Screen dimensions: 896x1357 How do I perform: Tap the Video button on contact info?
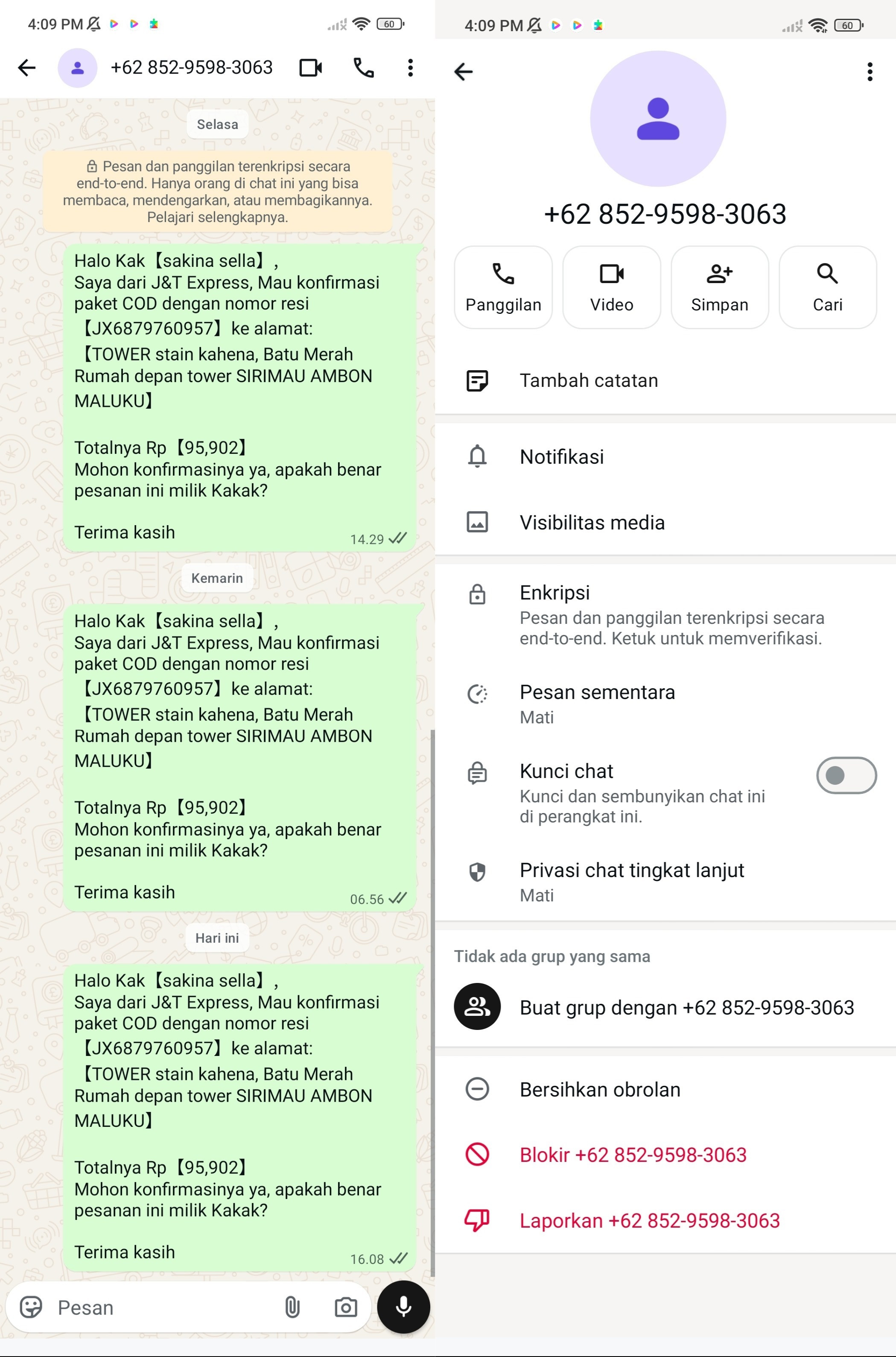pos(611,287)
